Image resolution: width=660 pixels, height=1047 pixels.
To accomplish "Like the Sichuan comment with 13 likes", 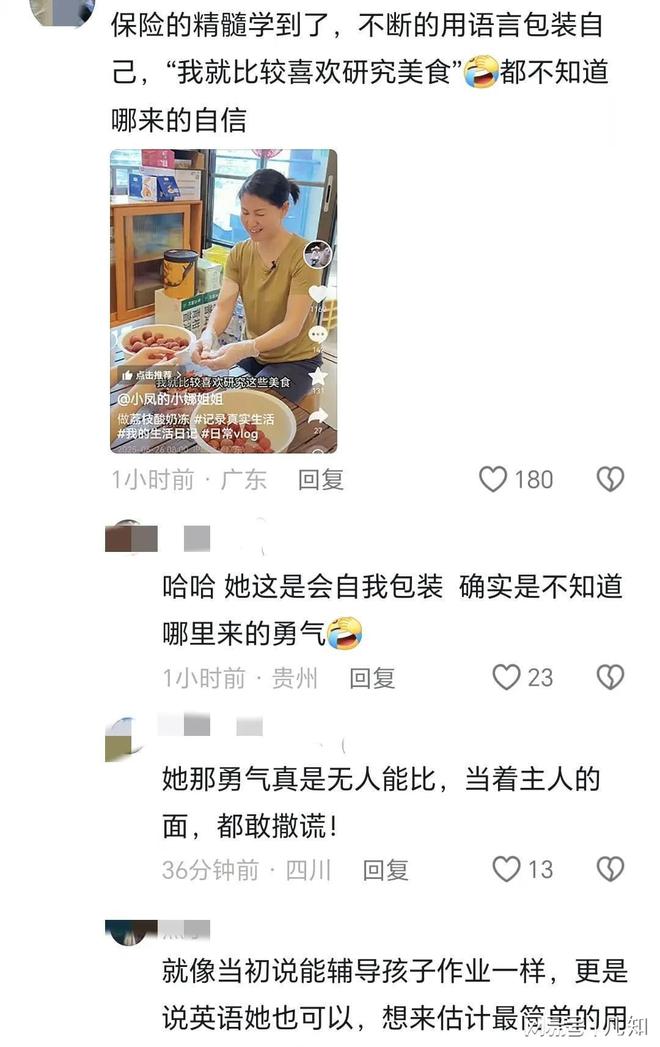I will (x=506, y=869).
